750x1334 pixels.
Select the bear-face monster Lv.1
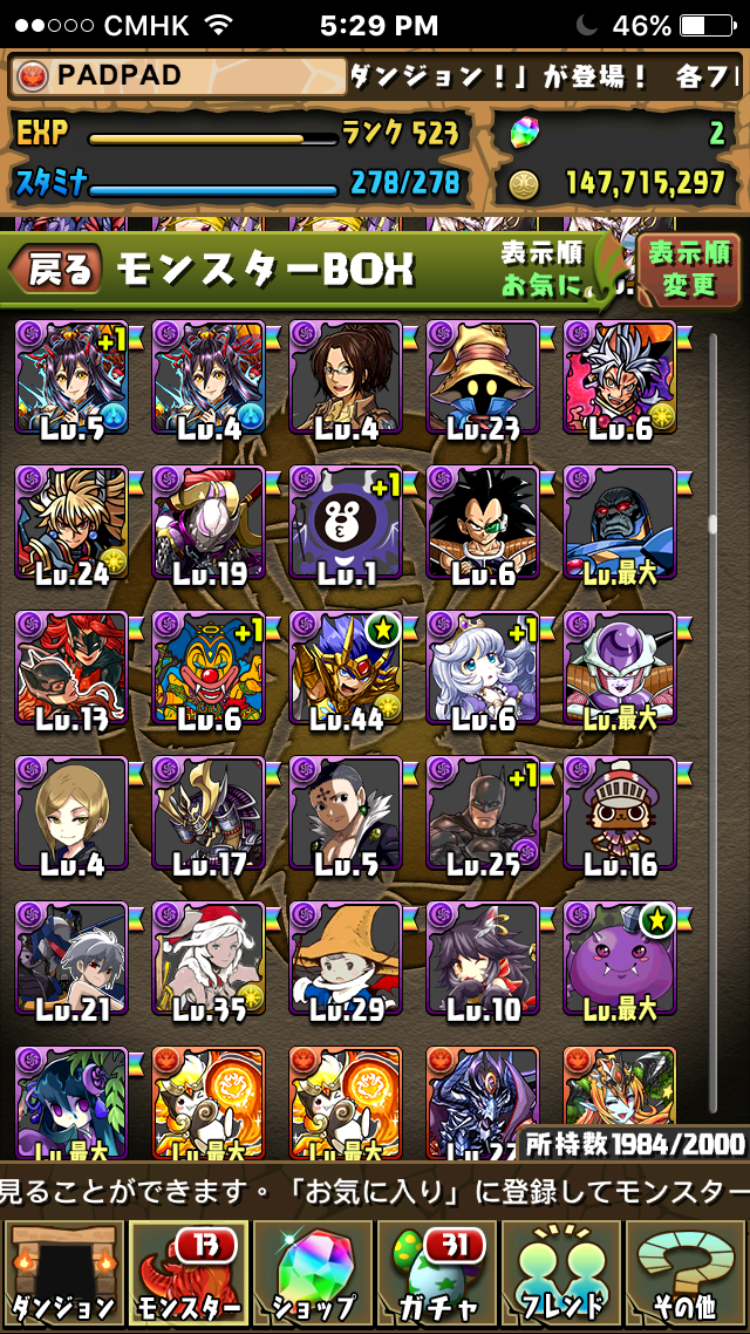[346, 522]
